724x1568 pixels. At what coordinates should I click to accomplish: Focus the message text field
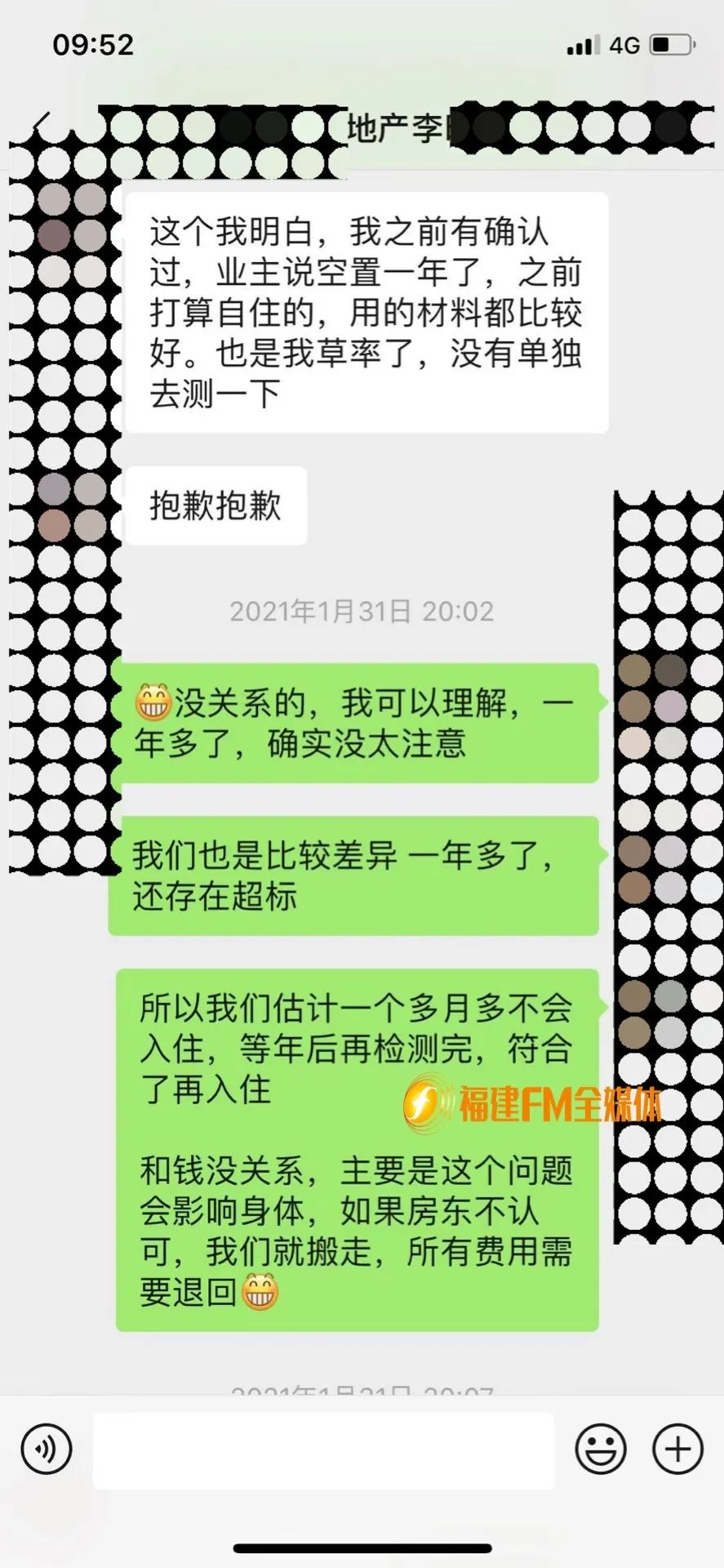[323, 1450]
